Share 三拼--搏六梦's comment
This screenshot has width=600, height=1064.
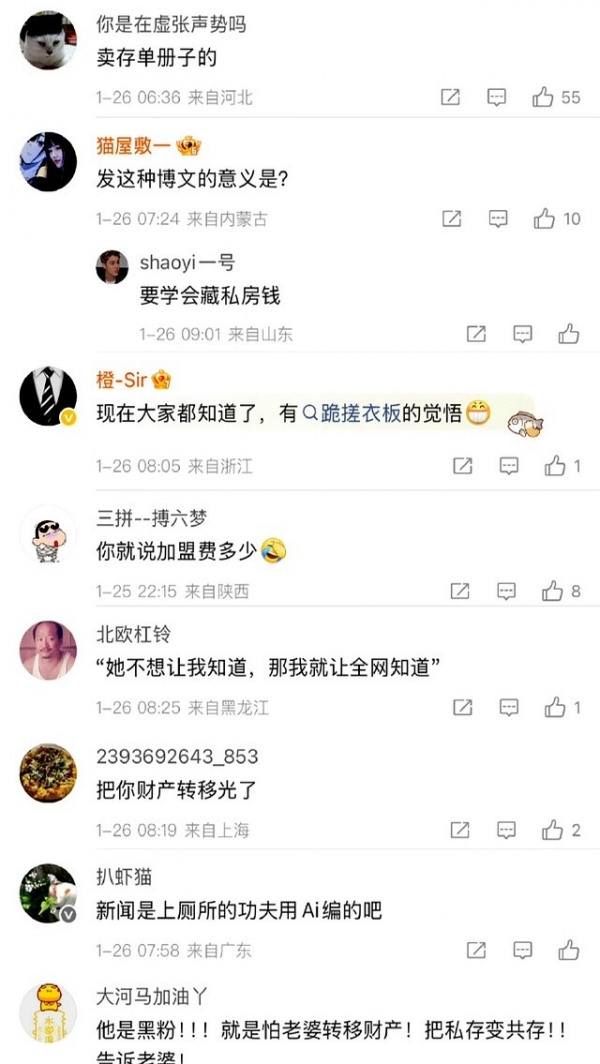click(460, 591)
